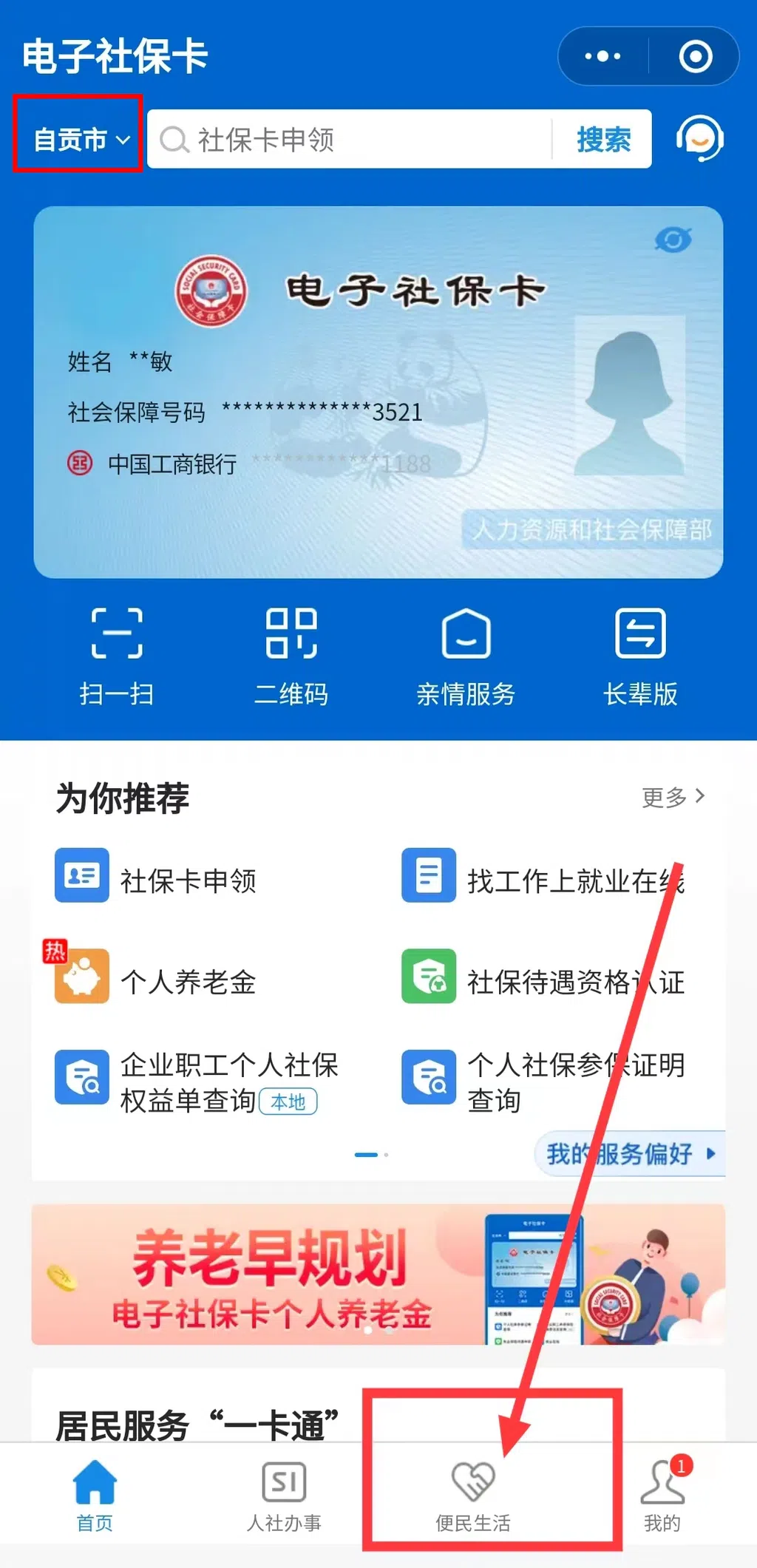Open 我的服务偏好

click(x=630, y=1153)
